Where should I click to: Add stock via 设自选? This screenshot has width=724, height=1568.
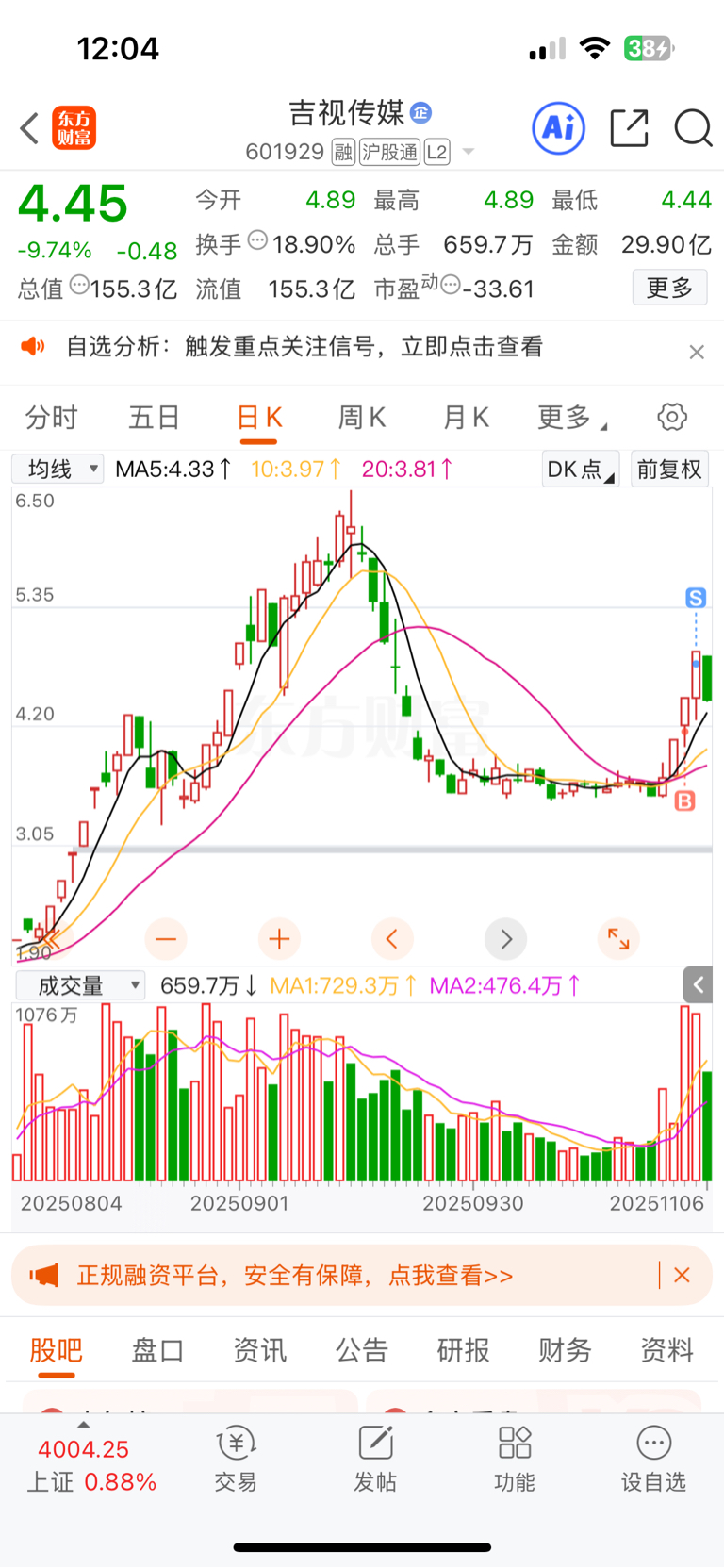click(x=653, y=1459)
